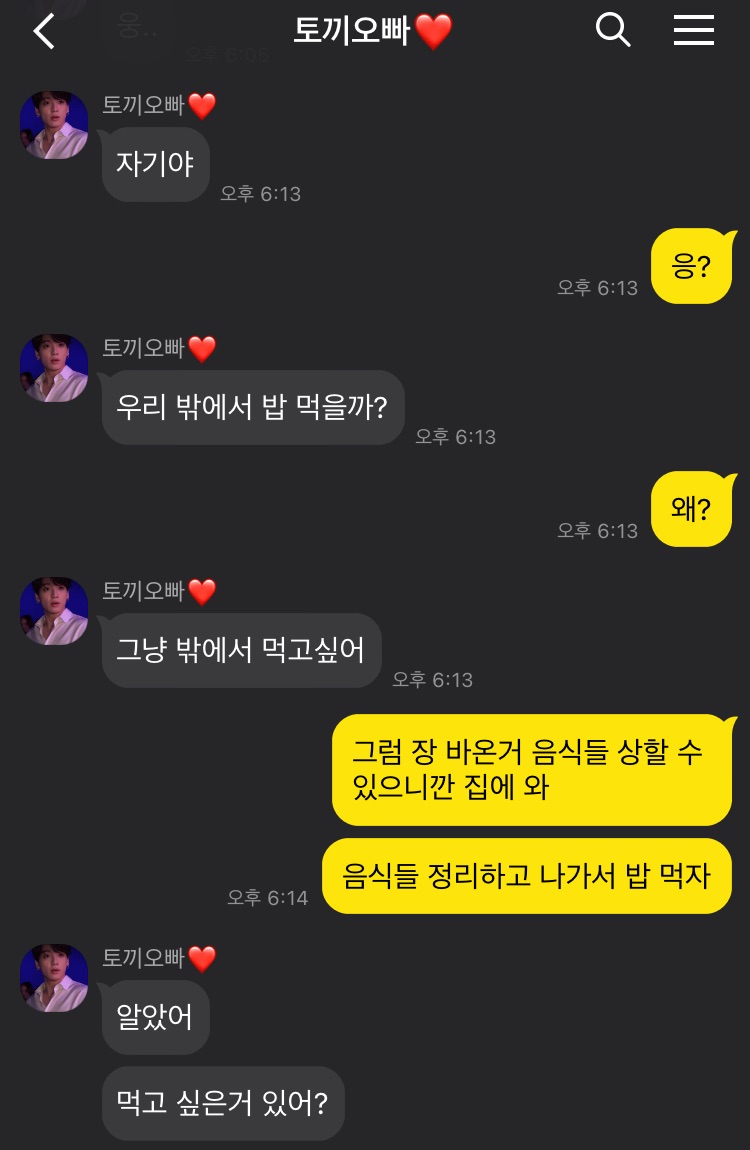View profile picture beside 그냥 밖에서 먹고싶어
Viewport: 750px width, 1150px height.
pyautogui.click(x=54, y=611)
